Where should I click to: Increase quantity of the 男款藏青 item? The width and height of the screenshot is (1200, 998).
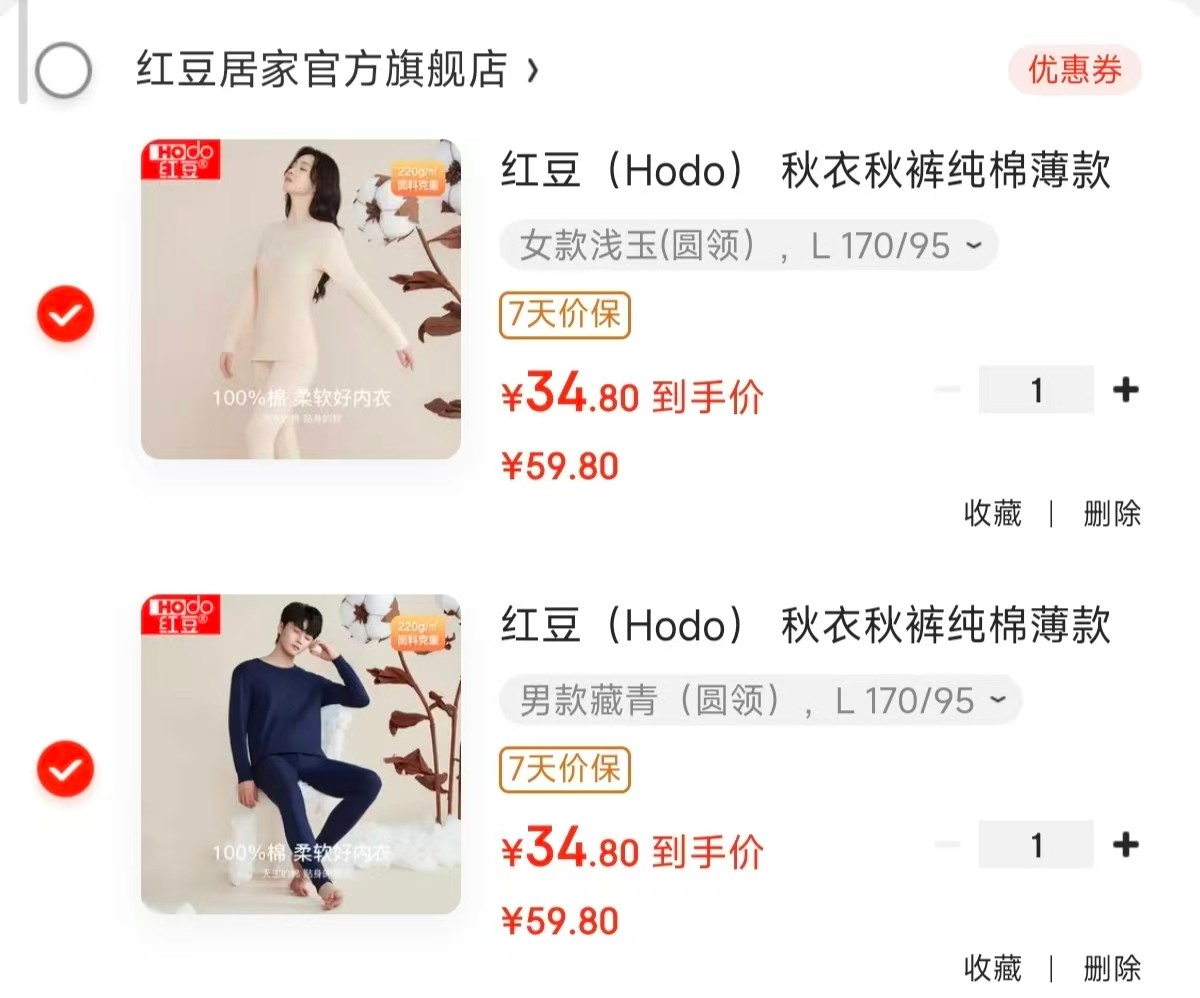point(1125,845)
